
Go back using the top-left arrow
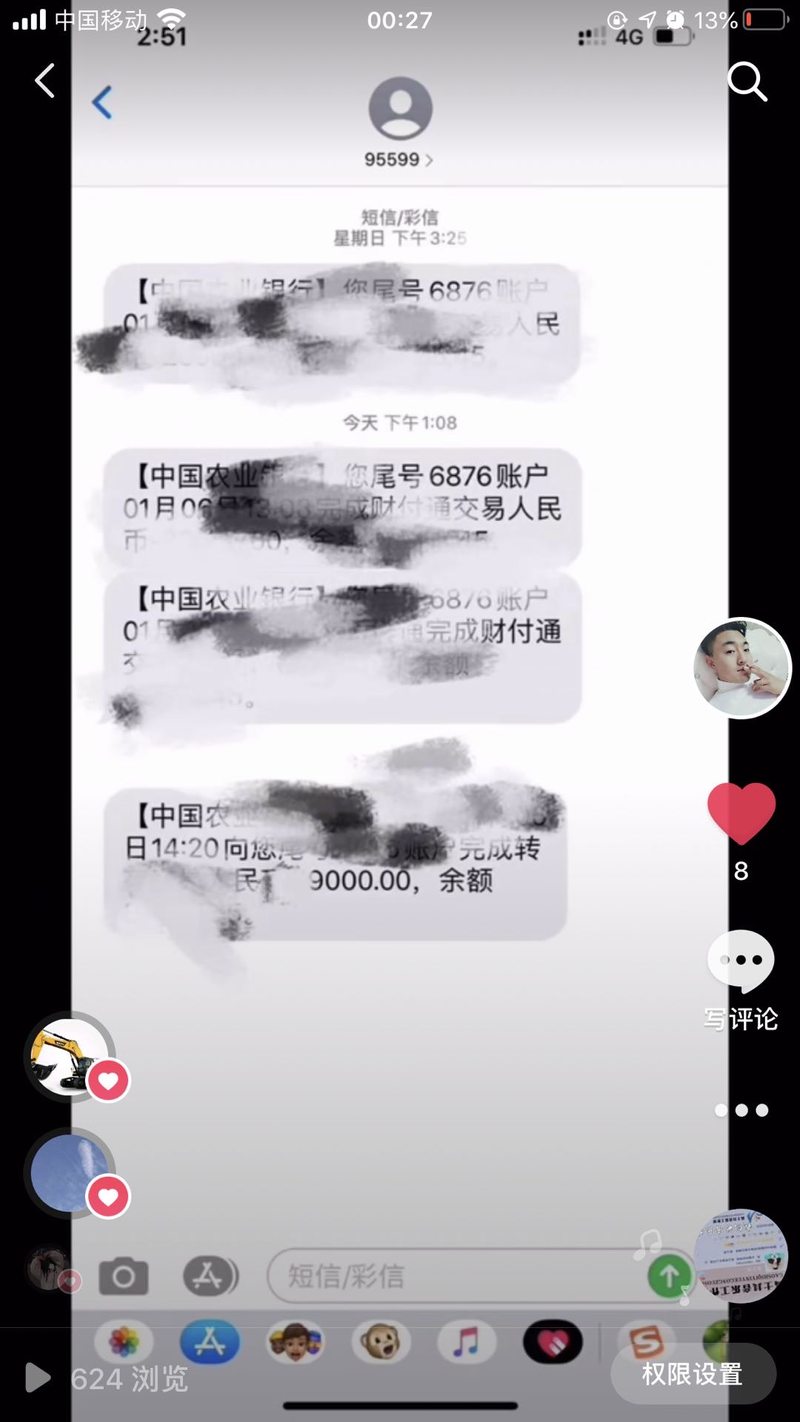click(x=44, y=81)
